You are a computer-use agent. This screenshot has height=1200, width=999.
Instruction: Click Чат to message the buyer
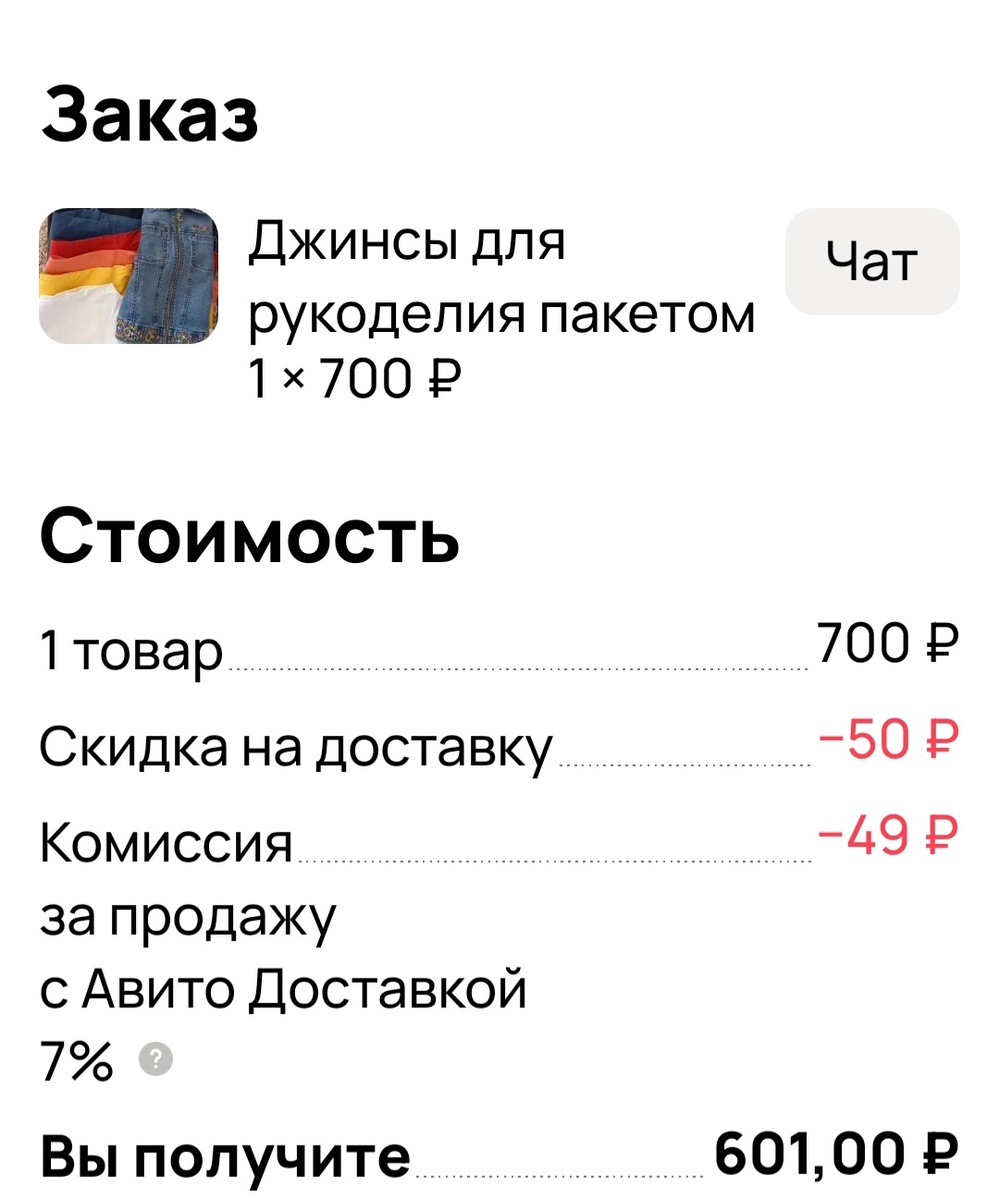[871, 262]
